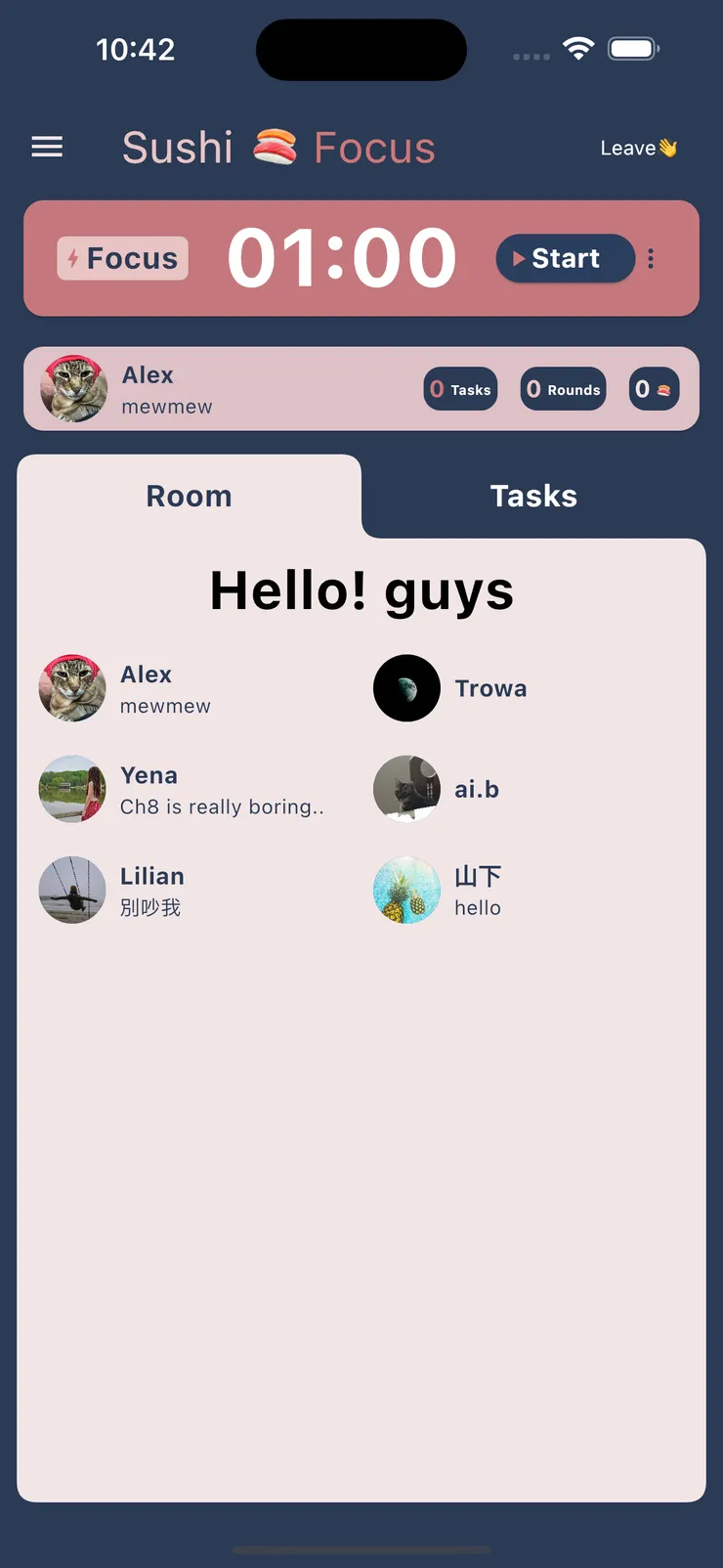Tap the Focus mode chip
Image resolution: width=723 pixels, height=1568 pixels.
click(123, 259)
